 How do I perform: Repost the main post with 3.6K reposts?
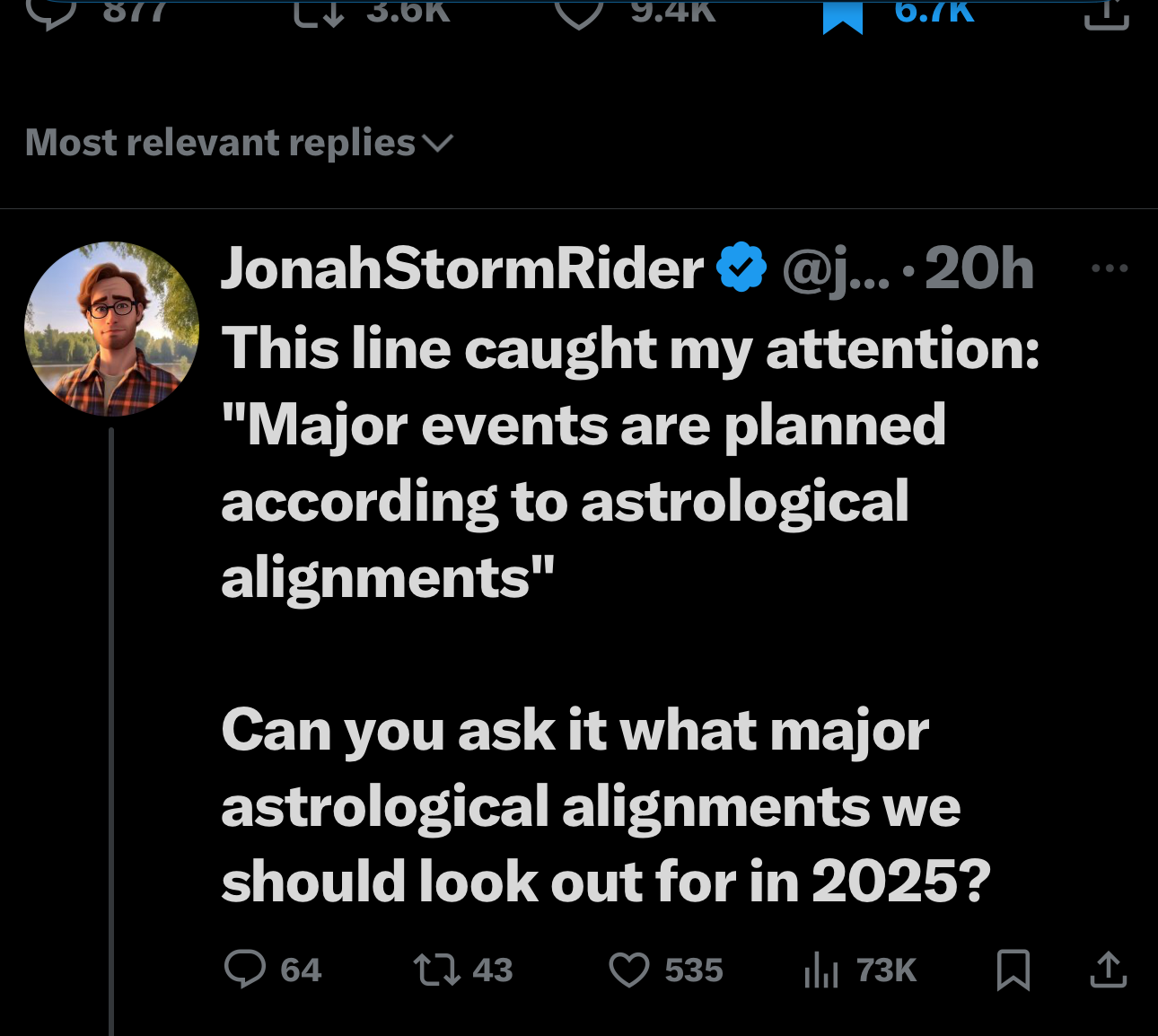320,11
